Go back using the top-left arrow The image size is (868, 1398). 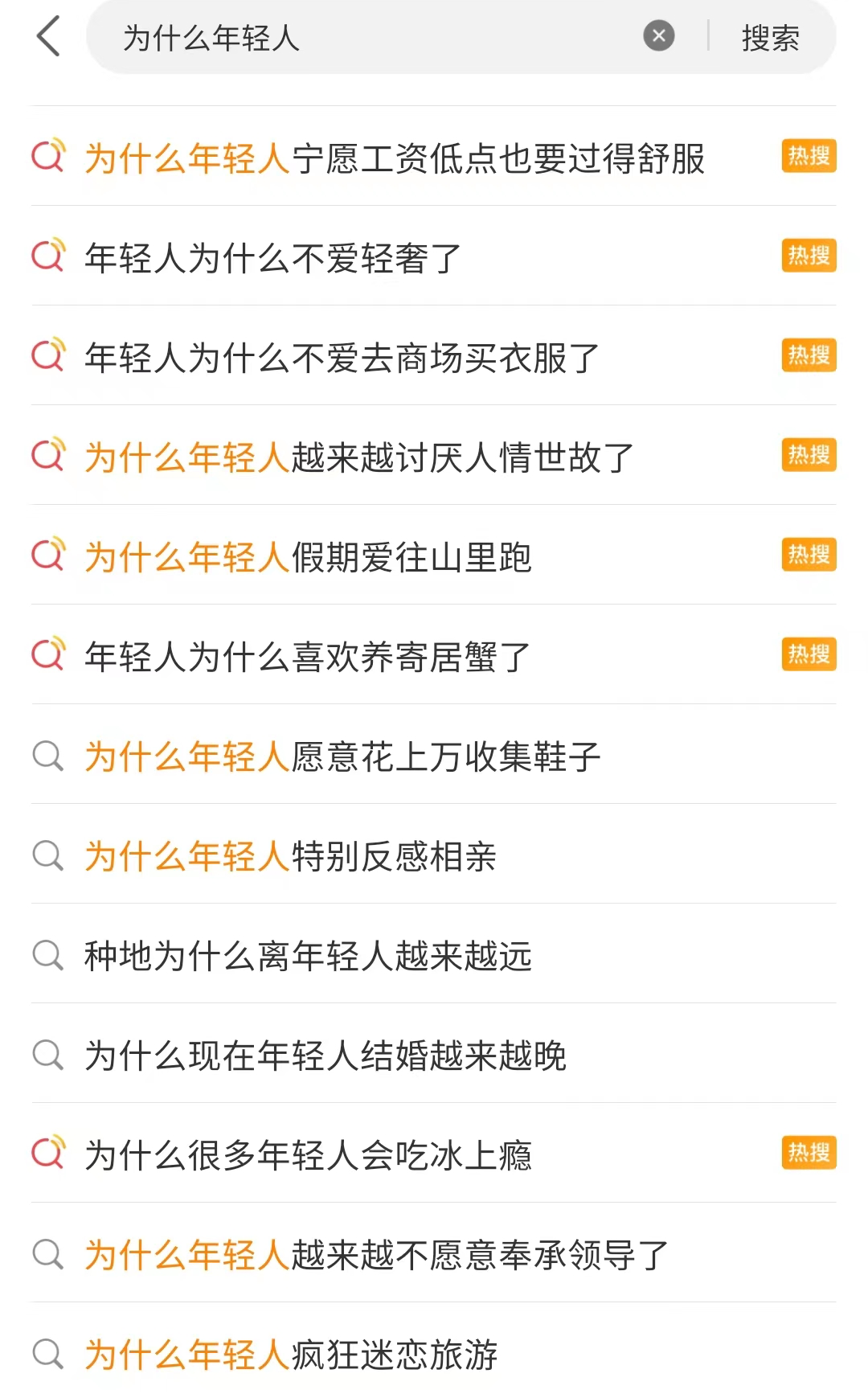(x=48, y=37)
